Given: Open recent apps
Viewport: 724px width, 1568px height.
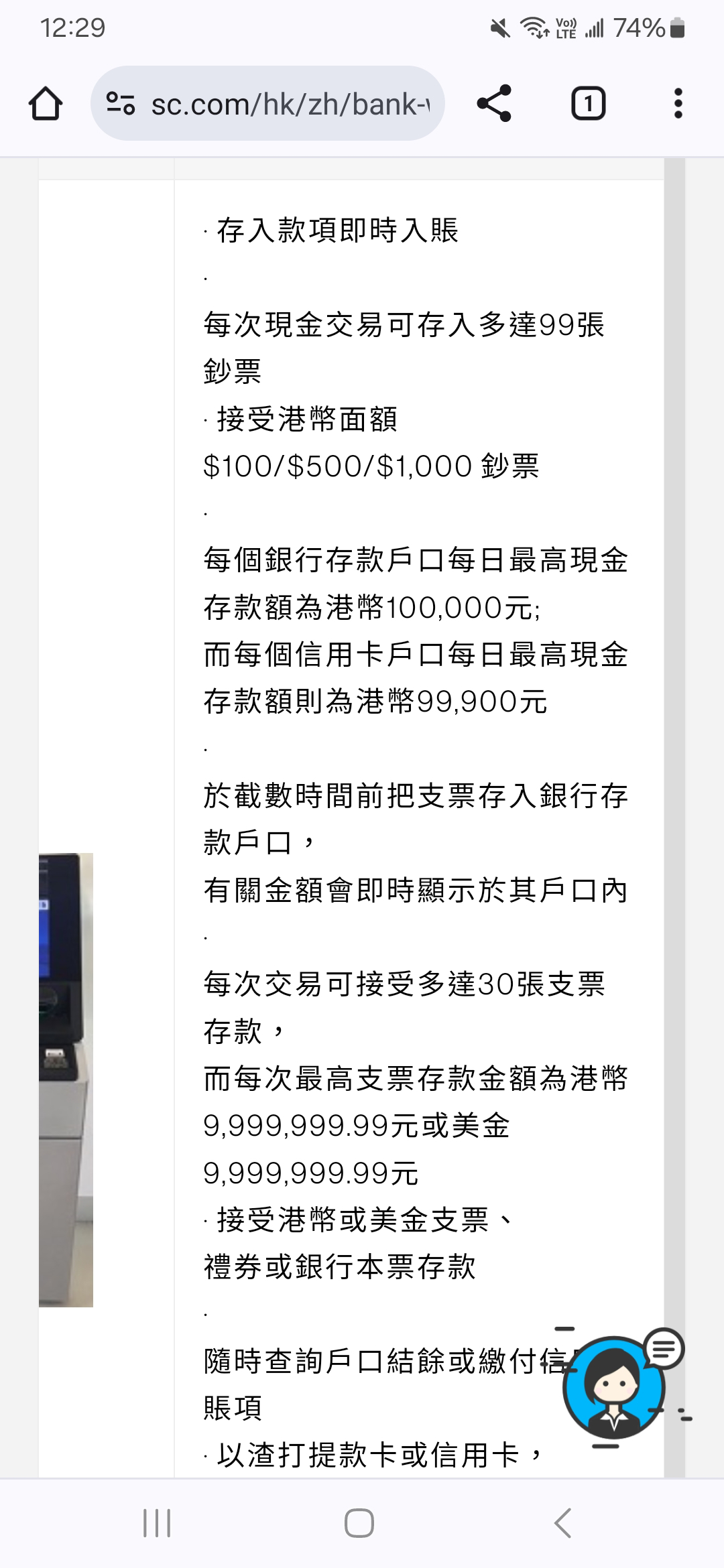Looking at the screenshot, I should coord(157,1523).
